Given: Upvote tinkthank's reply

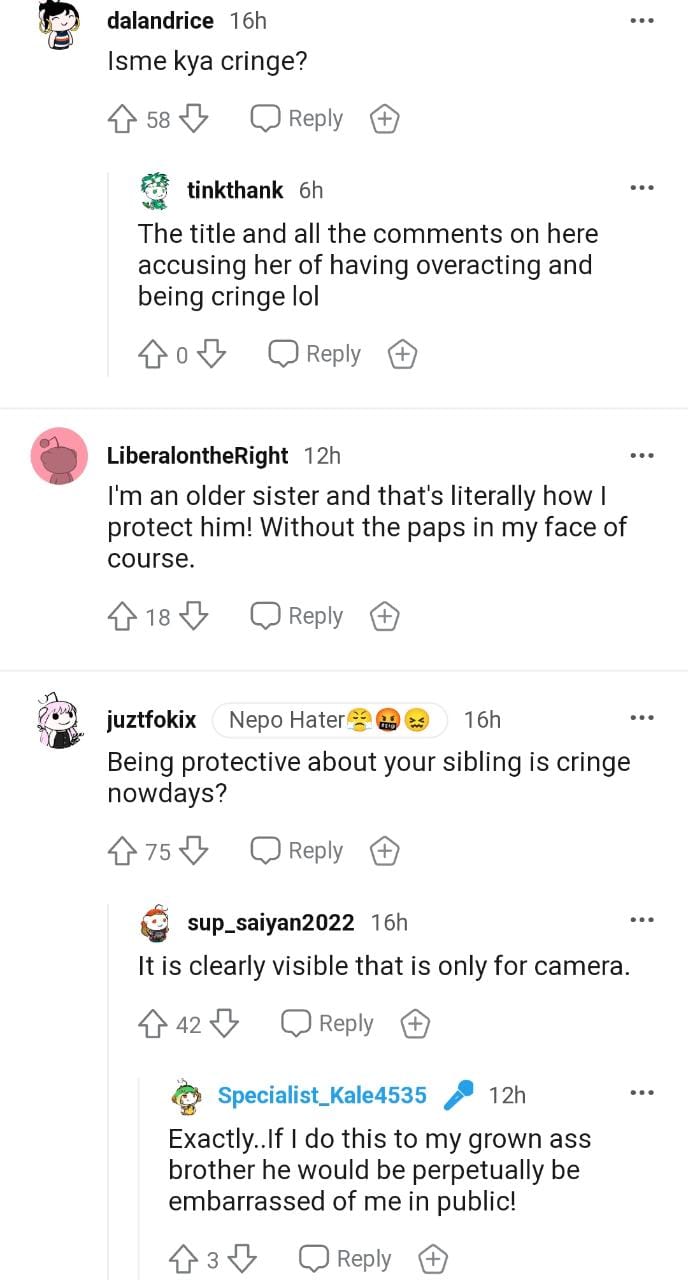Looking at the screenshot, I should click(153, 355).
